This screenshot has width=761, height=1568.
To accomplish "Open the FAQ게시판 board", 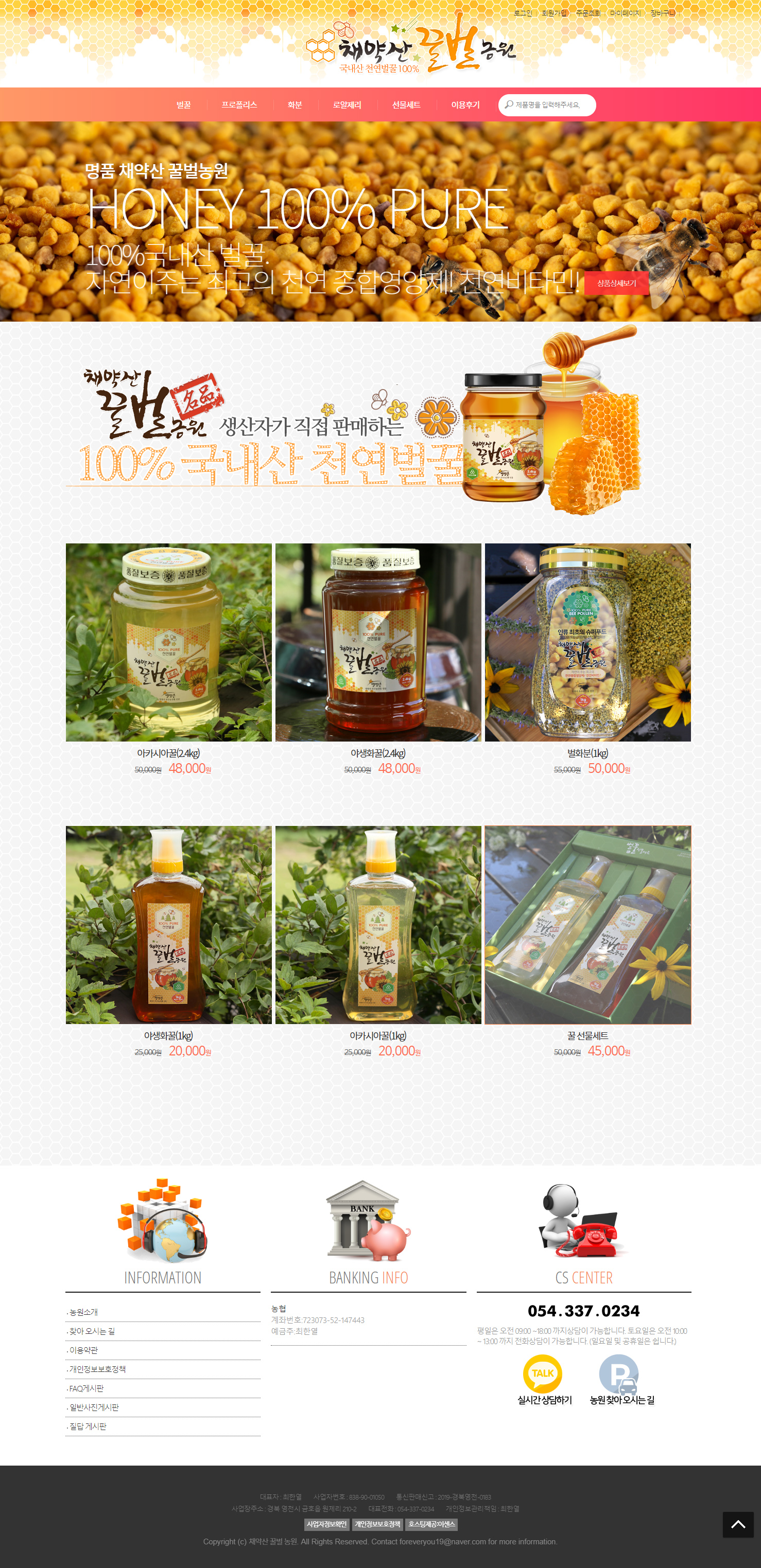I will click(87, 1388).
